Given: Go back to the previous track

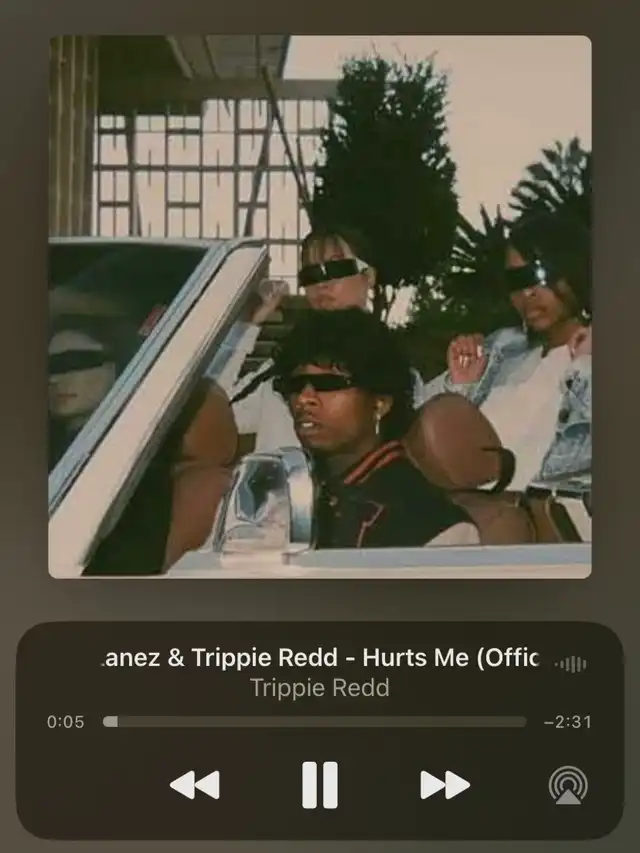Looking at the screenshot, I should (x=195, y=785).
